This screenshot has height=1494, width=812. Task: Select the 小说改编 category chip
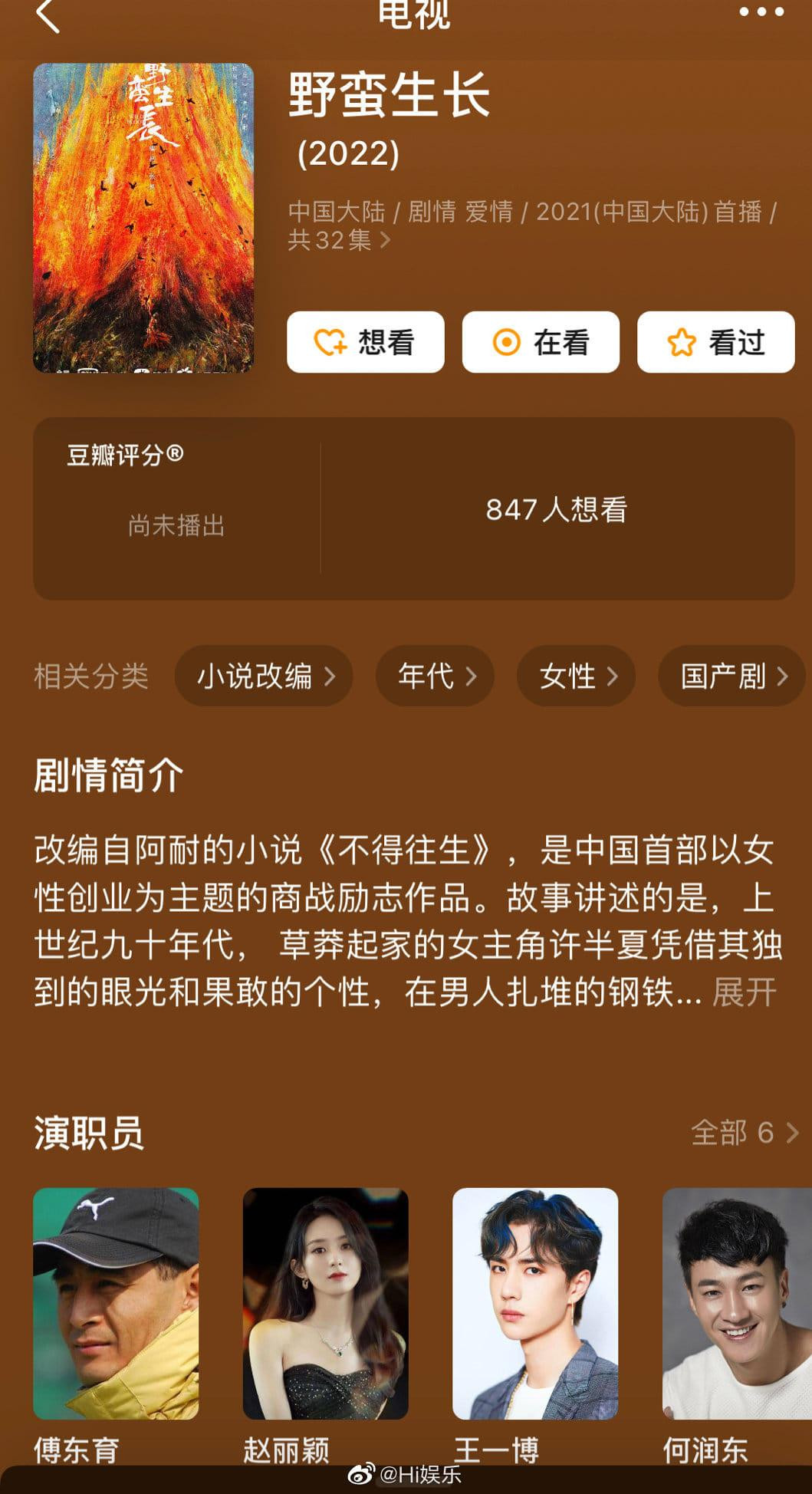click(x=264, y=676)
